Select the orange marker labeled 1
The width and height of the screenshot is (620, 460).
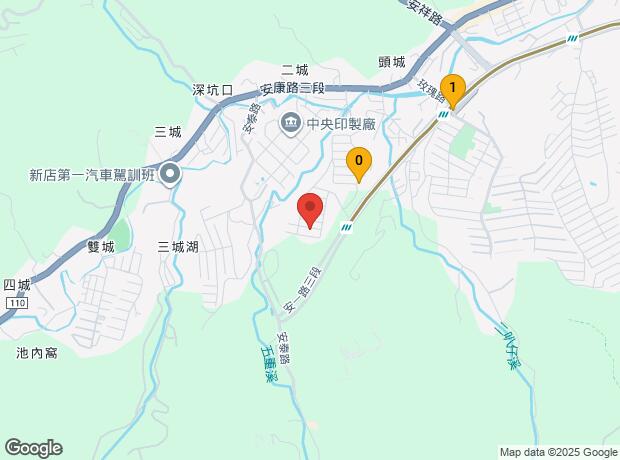click(x=453, y=91)
